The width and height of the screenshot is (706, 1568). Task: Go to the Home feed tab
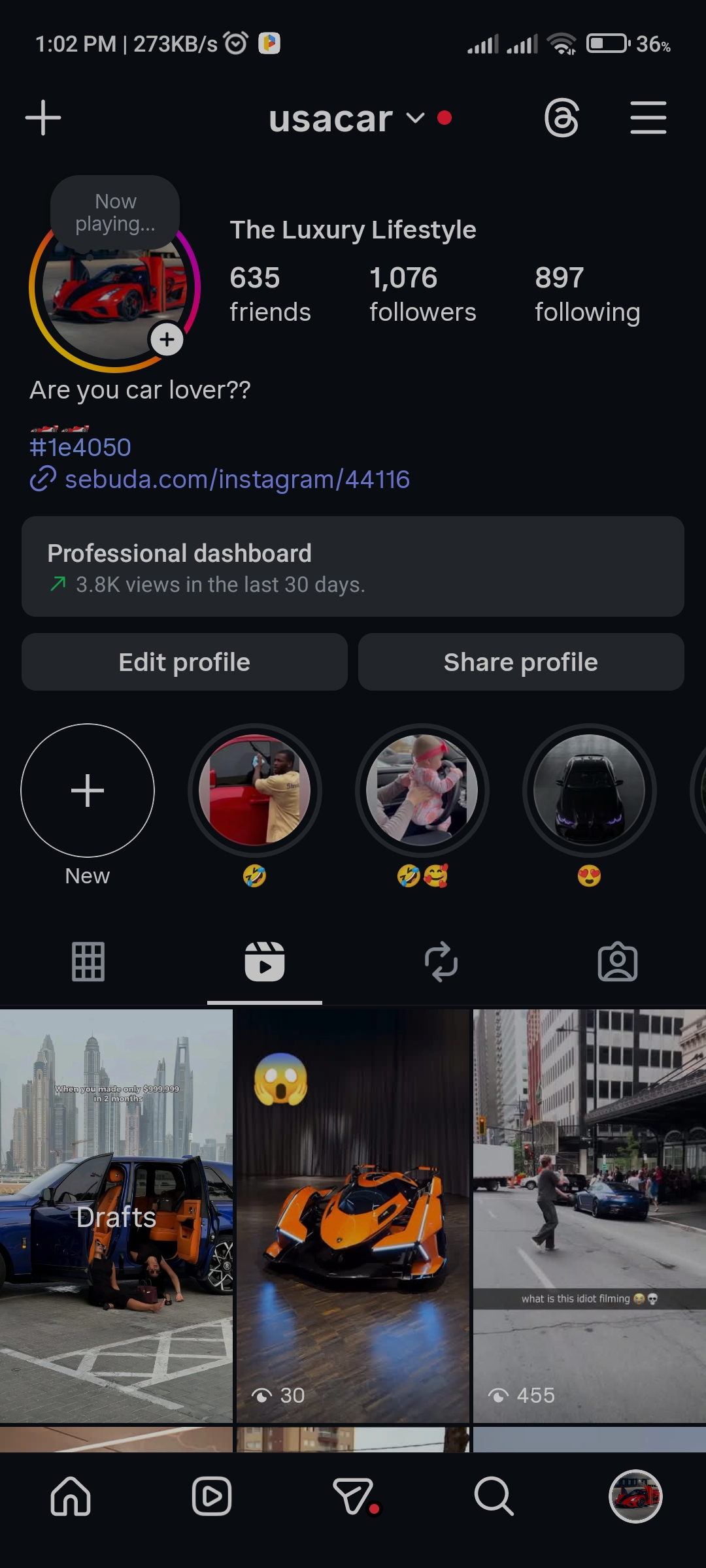click(x=71, y=1496)
